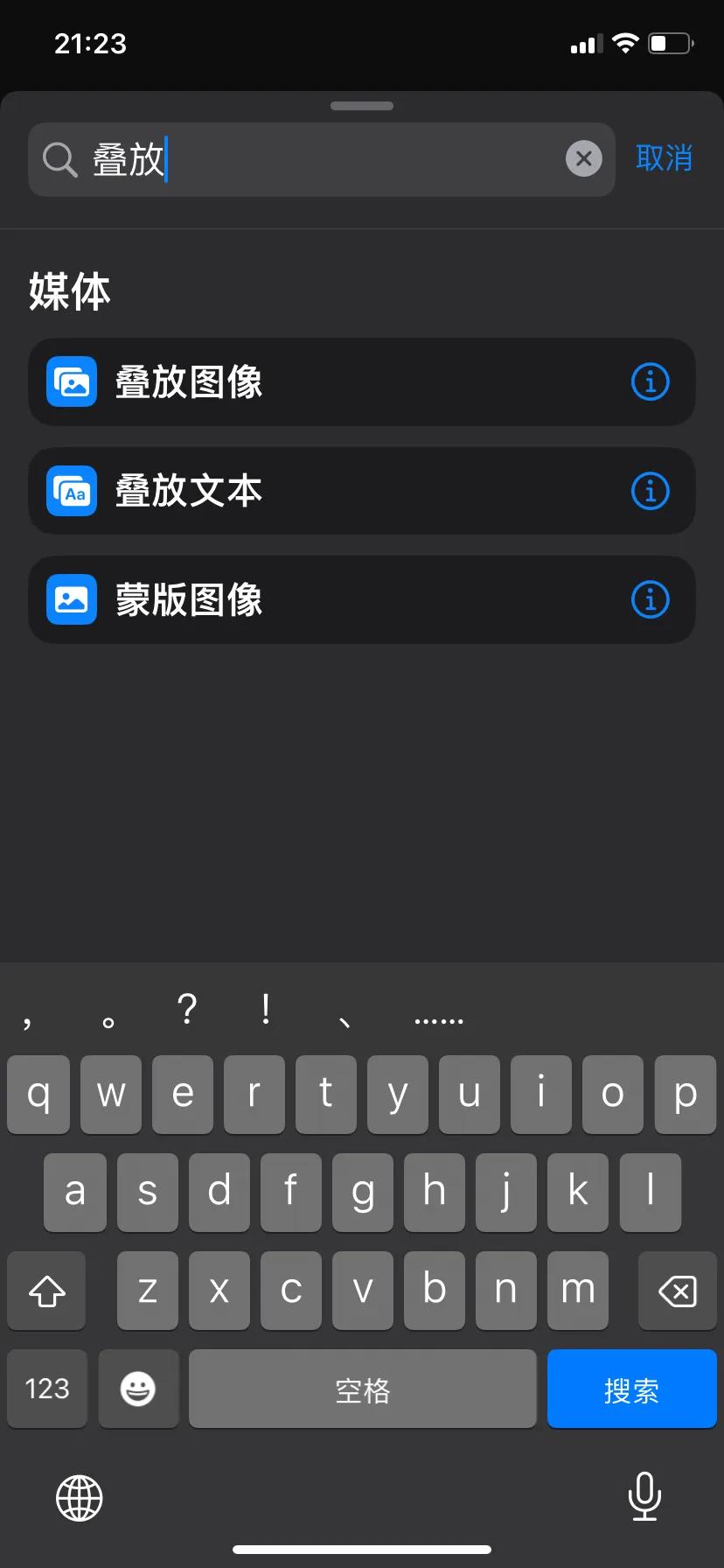Select the 叠放图像 action
Viewport: 724px width, 1568px height.
point(332,382)
